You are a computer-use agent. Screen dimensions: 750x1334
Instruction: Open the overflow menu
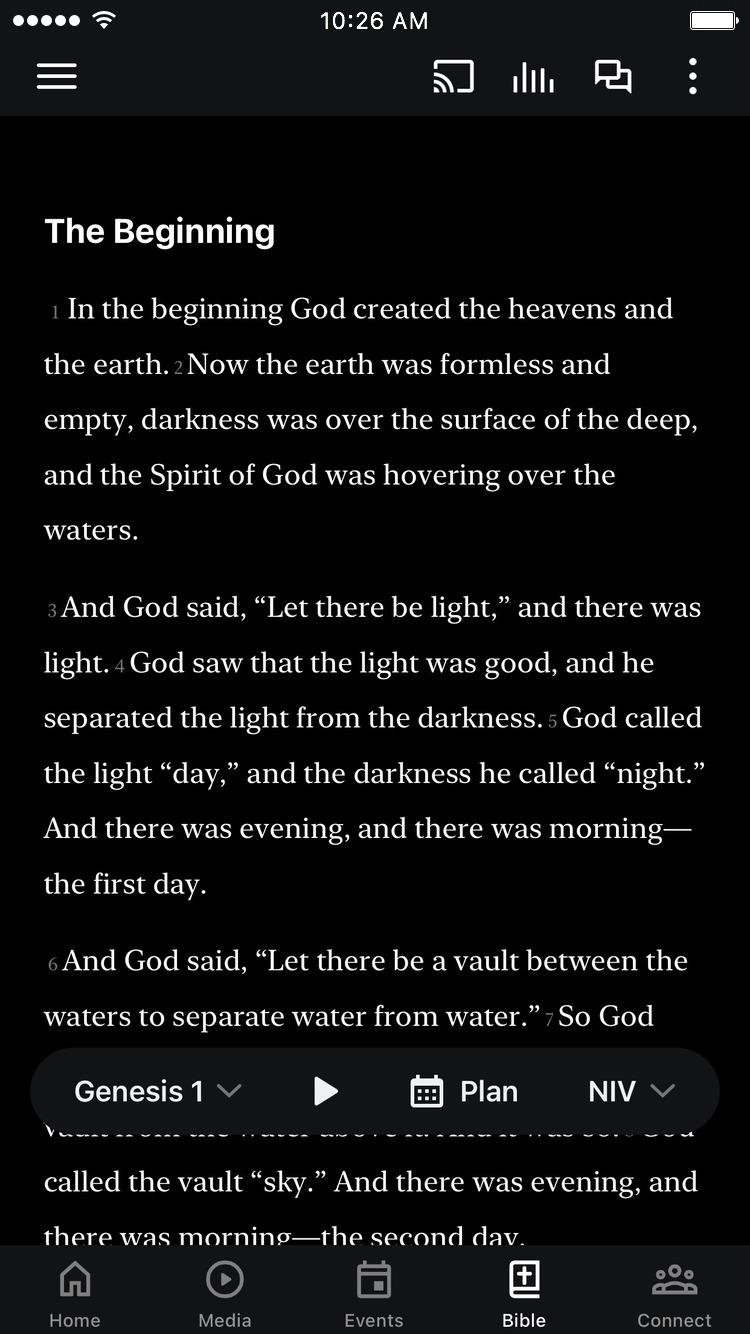pos(692,77)
